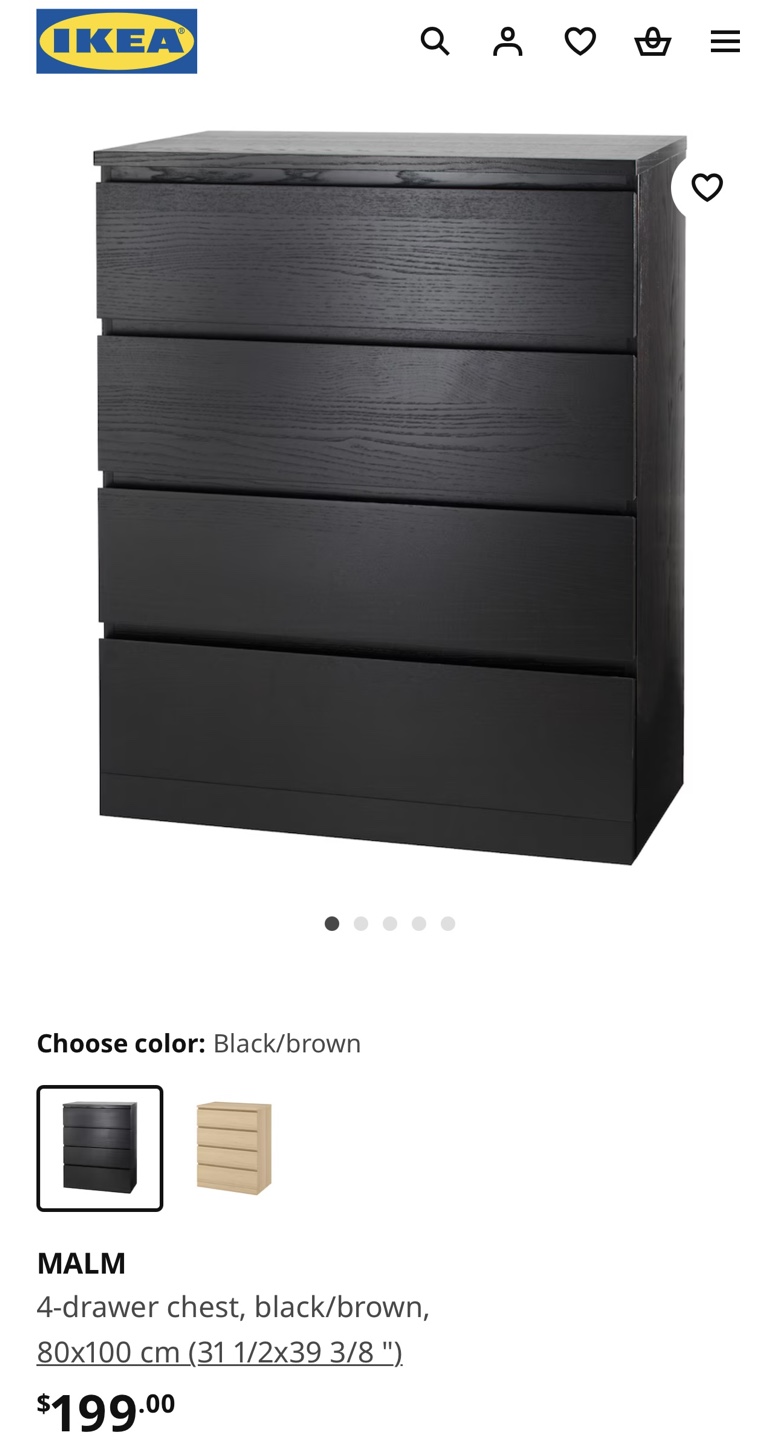View the favorites list in header

point(580,41)
